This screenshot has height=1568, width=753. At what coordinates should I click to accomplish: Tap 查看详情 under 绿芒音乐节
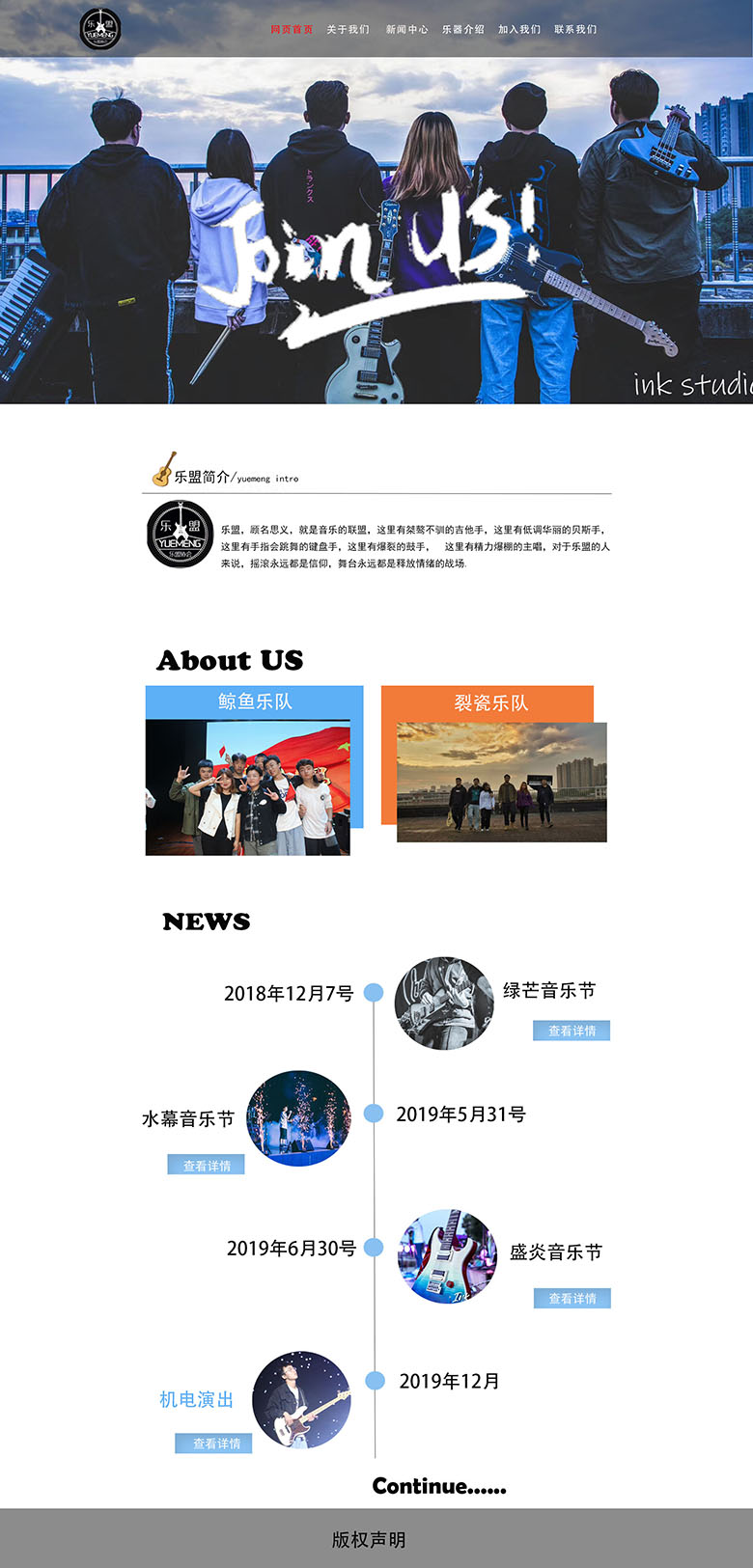click(x=572, y=1031)
